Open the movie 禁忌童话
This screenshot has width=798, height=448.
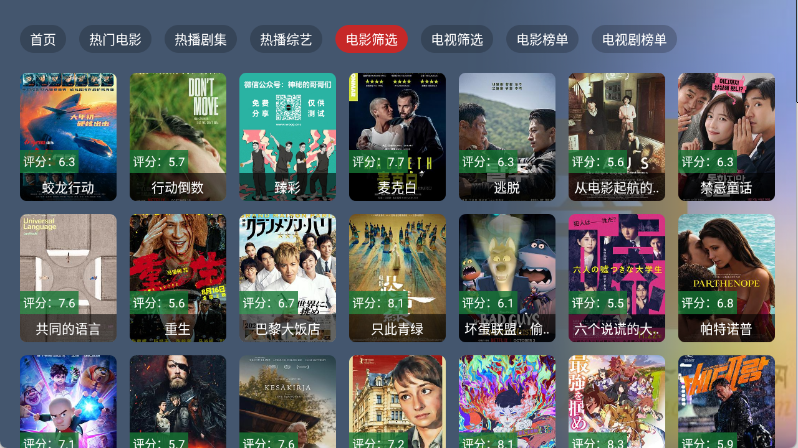click(x=726, y=137)
